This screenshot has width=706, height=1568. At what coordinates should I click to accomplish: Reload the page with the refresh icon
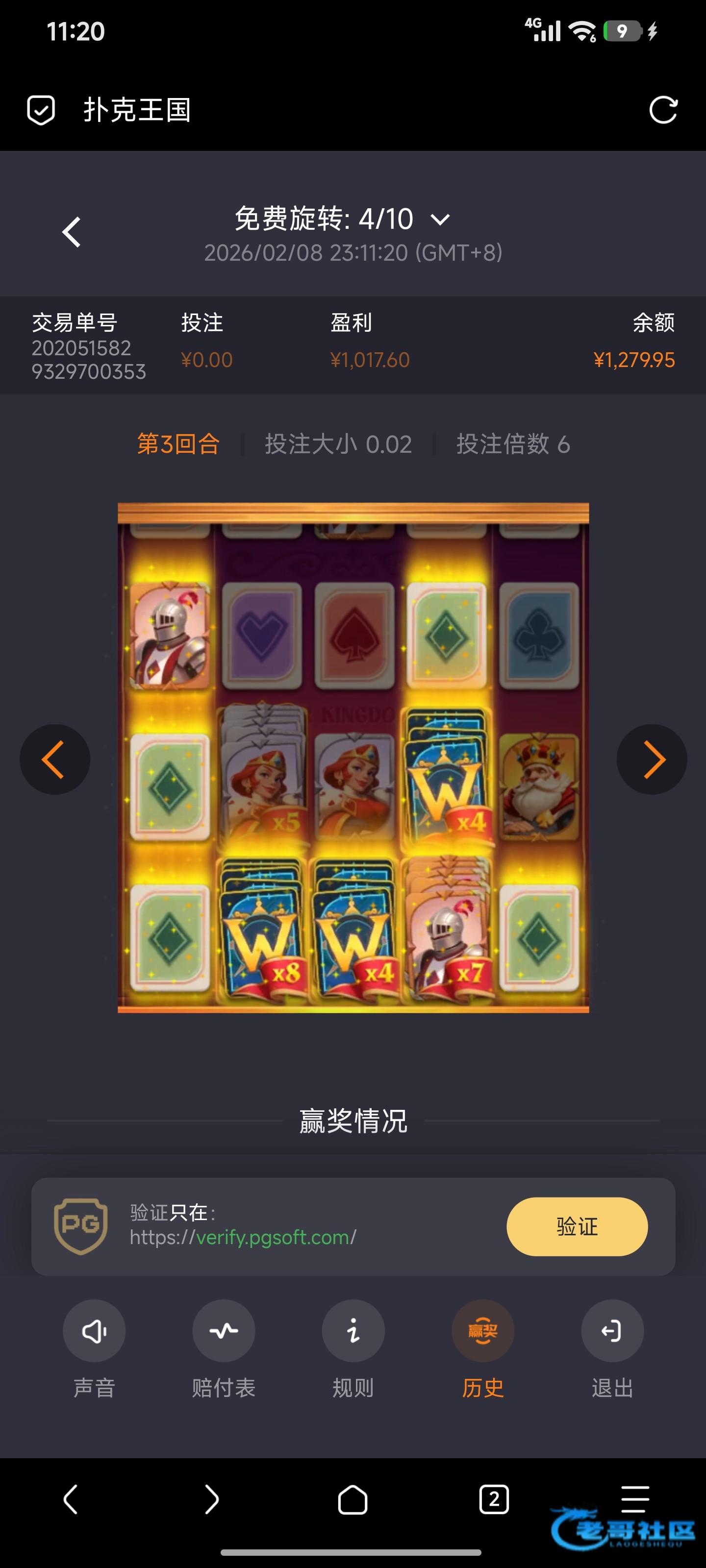coord(663,110)
